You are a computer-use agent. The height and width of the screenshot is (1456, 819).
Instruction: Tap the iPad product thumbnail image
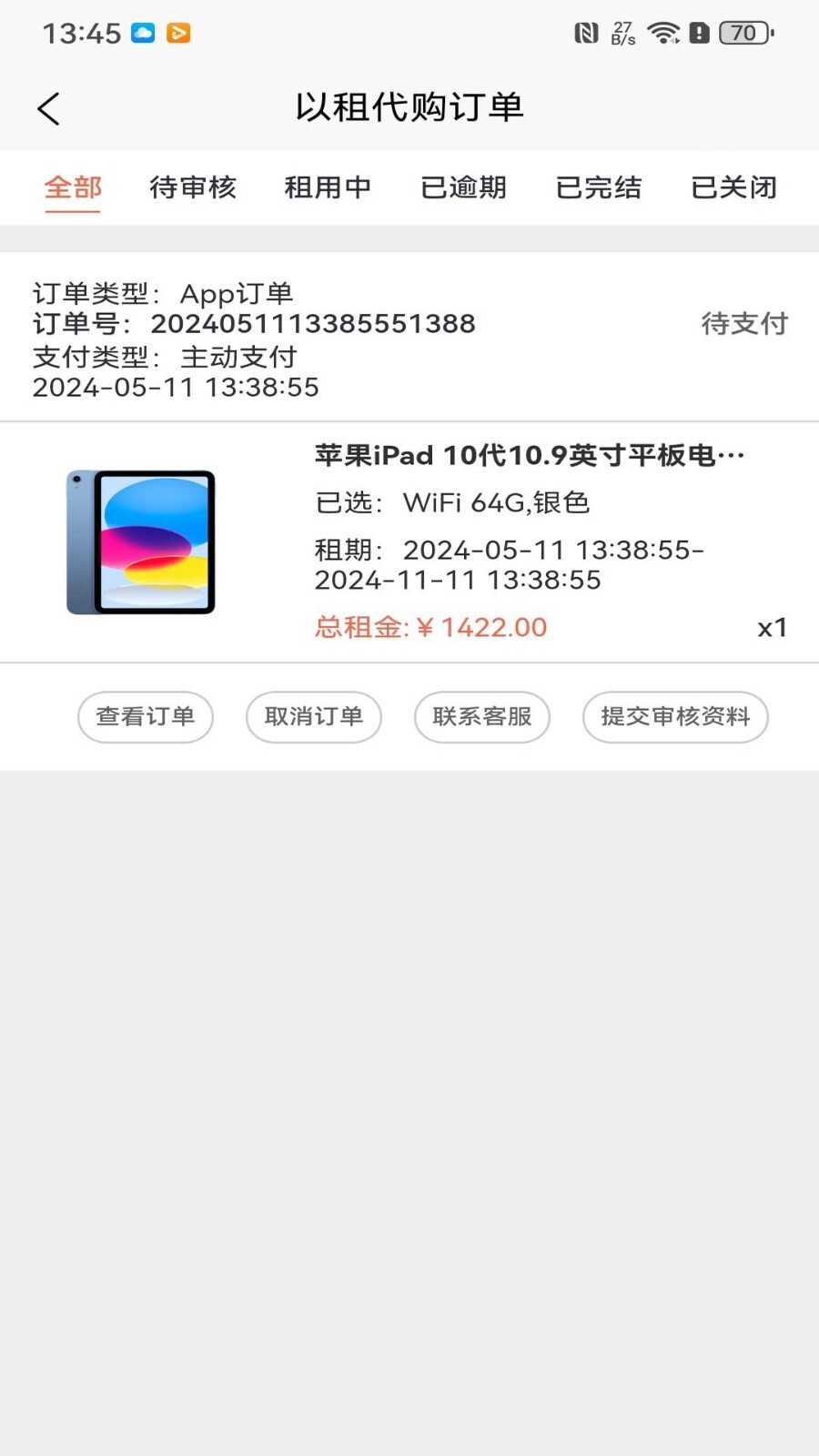pos(140,541)
